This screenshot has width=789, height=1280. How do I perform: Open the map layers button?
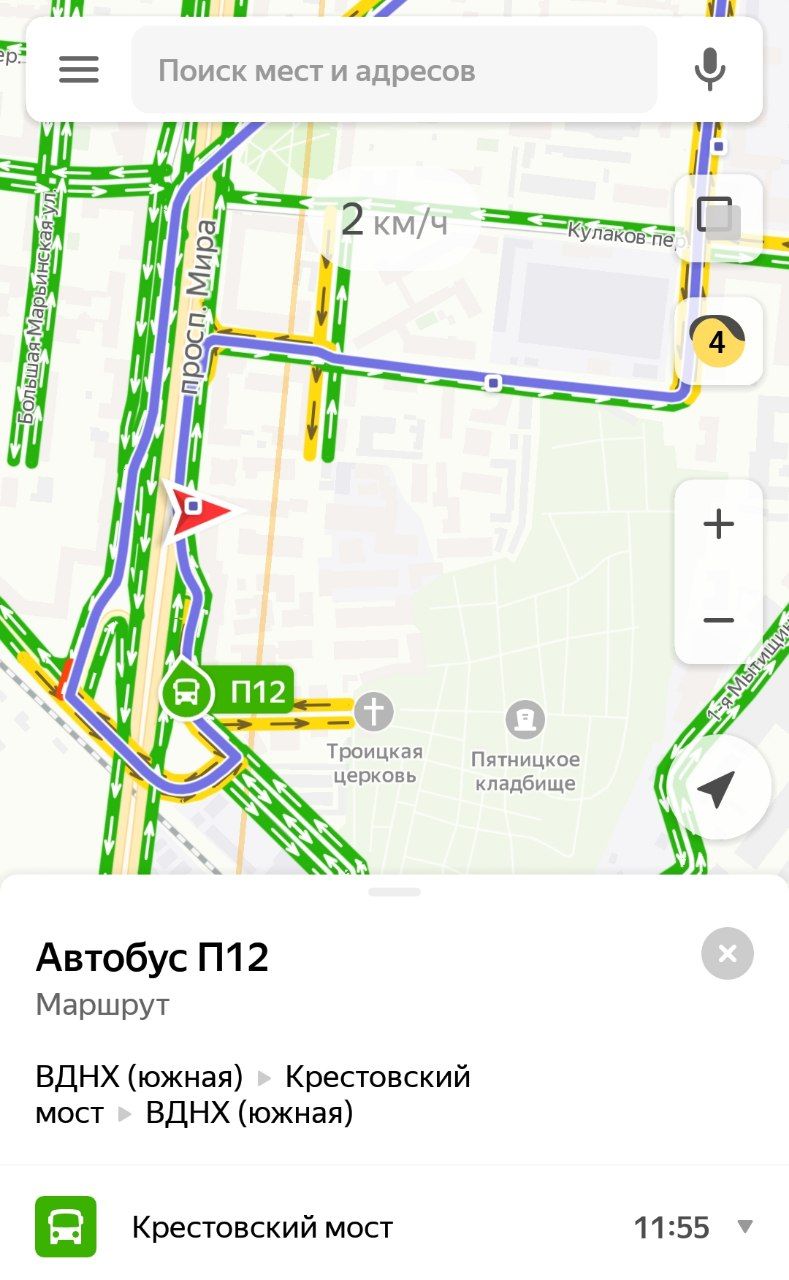pos(718,218)
